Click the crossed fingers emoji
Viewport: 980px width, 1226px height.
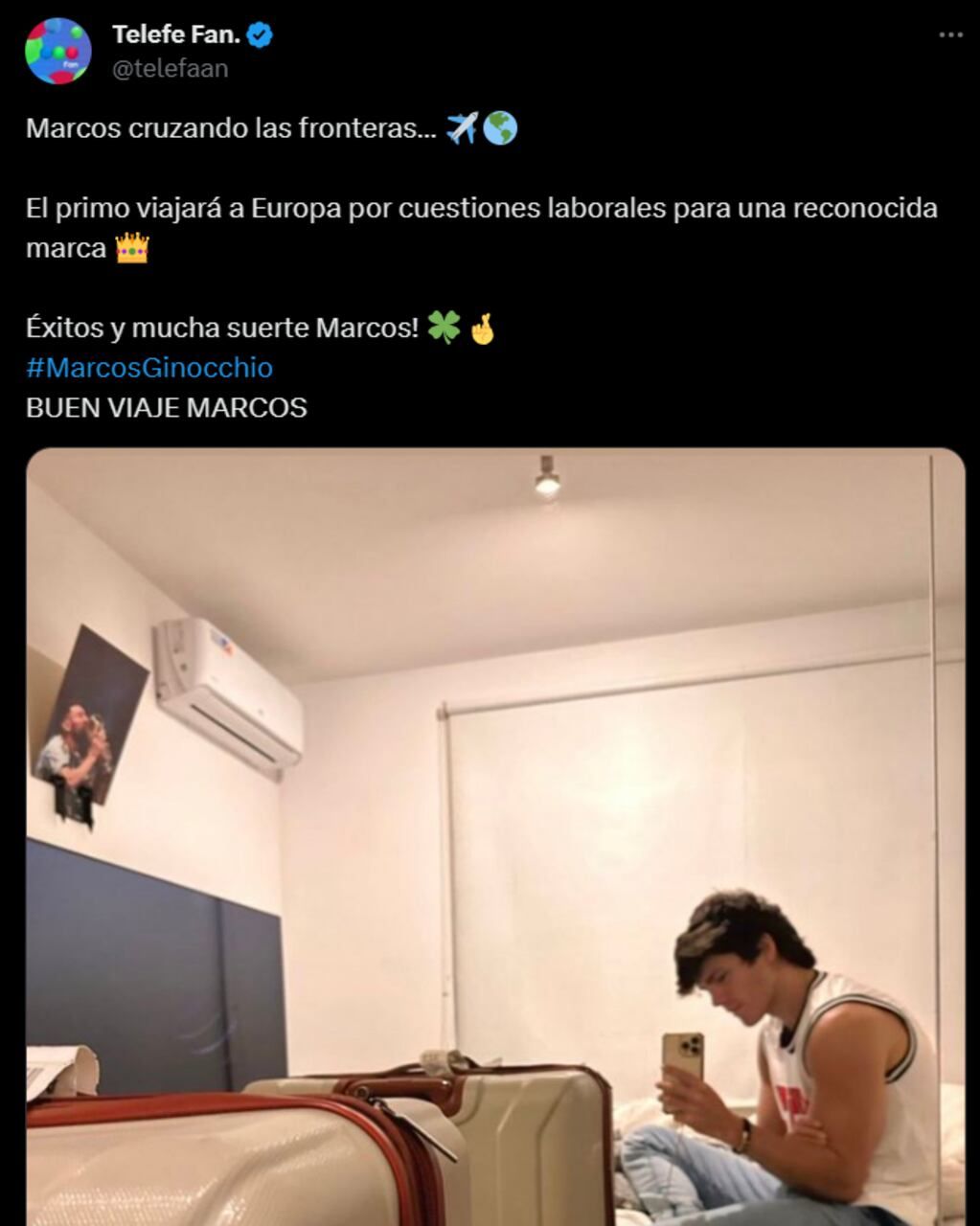[481, 326]
